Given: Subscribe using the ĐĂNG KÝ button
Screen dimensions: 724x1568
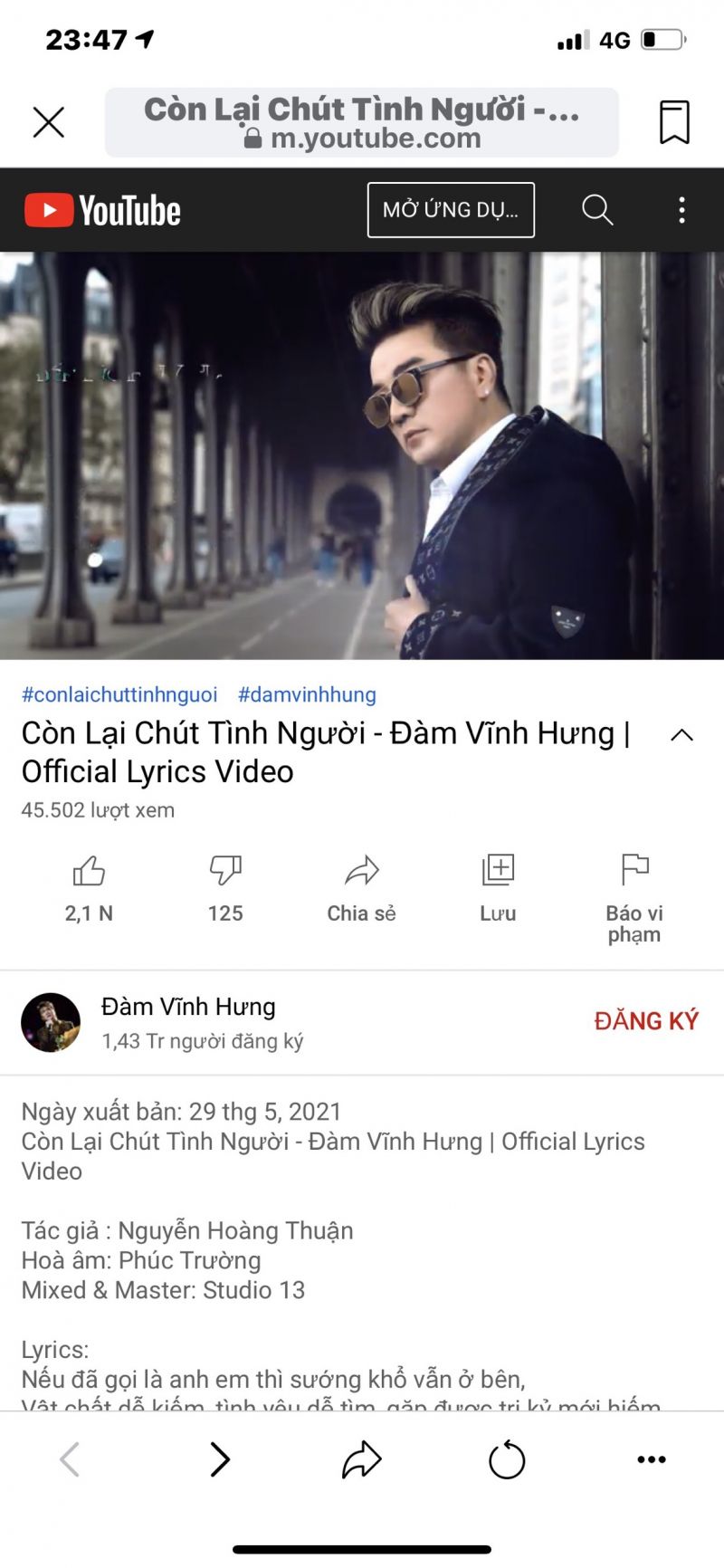Looking at the screenshot, I should (646, 1020).
